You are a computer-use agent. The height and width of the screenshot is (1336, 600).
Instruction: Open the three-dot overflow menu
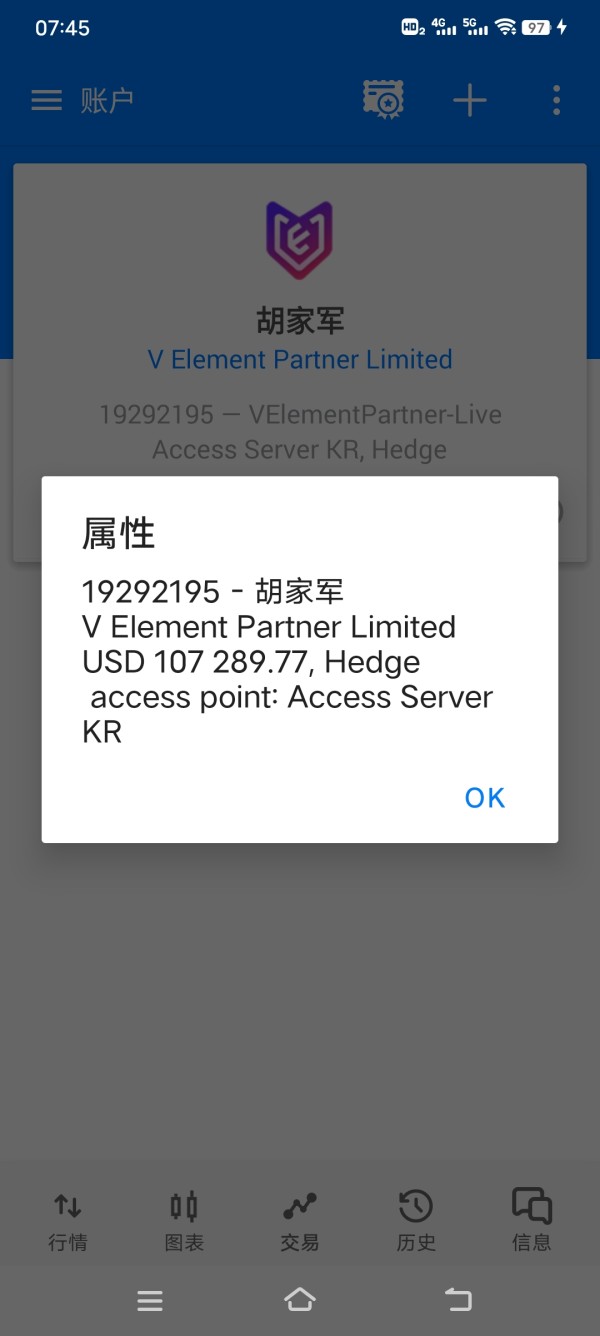pos(556,100)
